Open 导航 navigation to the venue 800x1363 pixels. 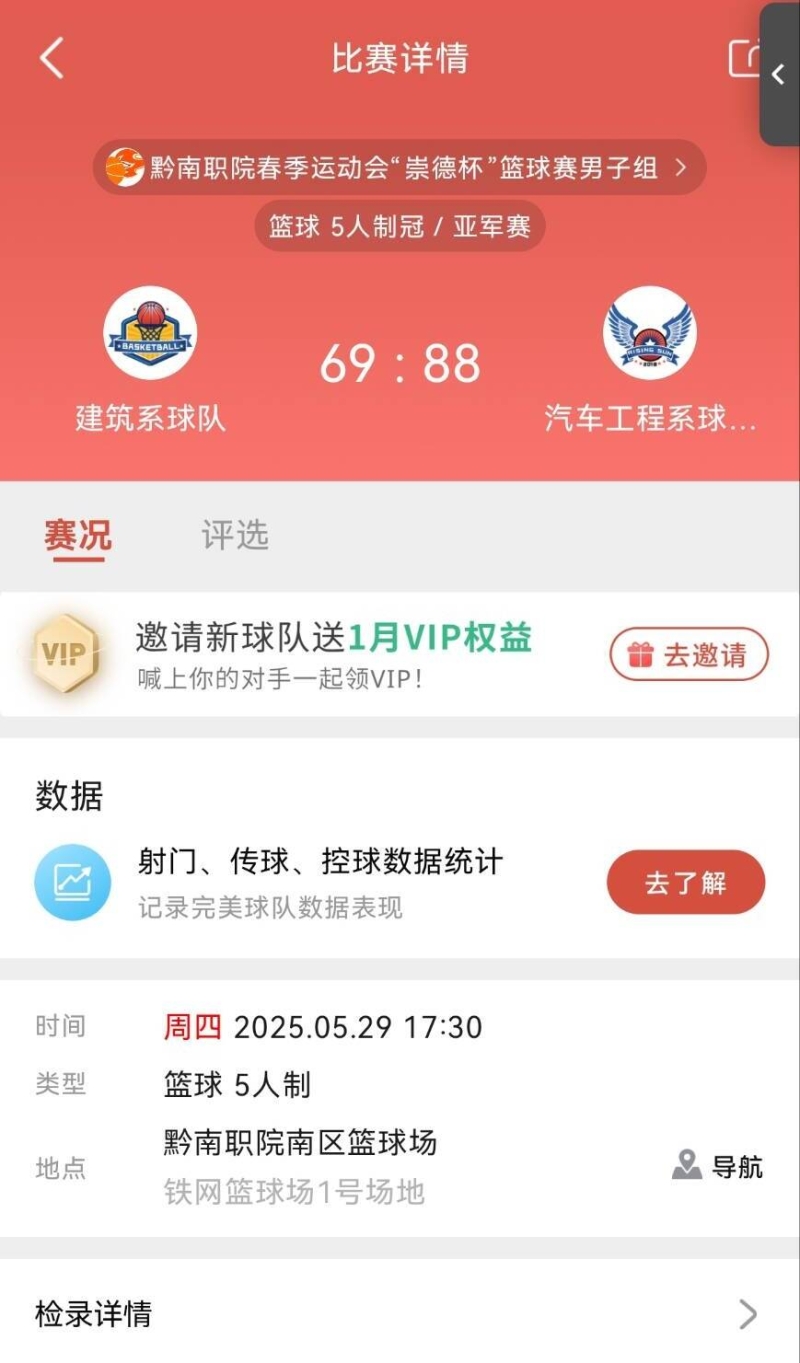(717, 1166)
